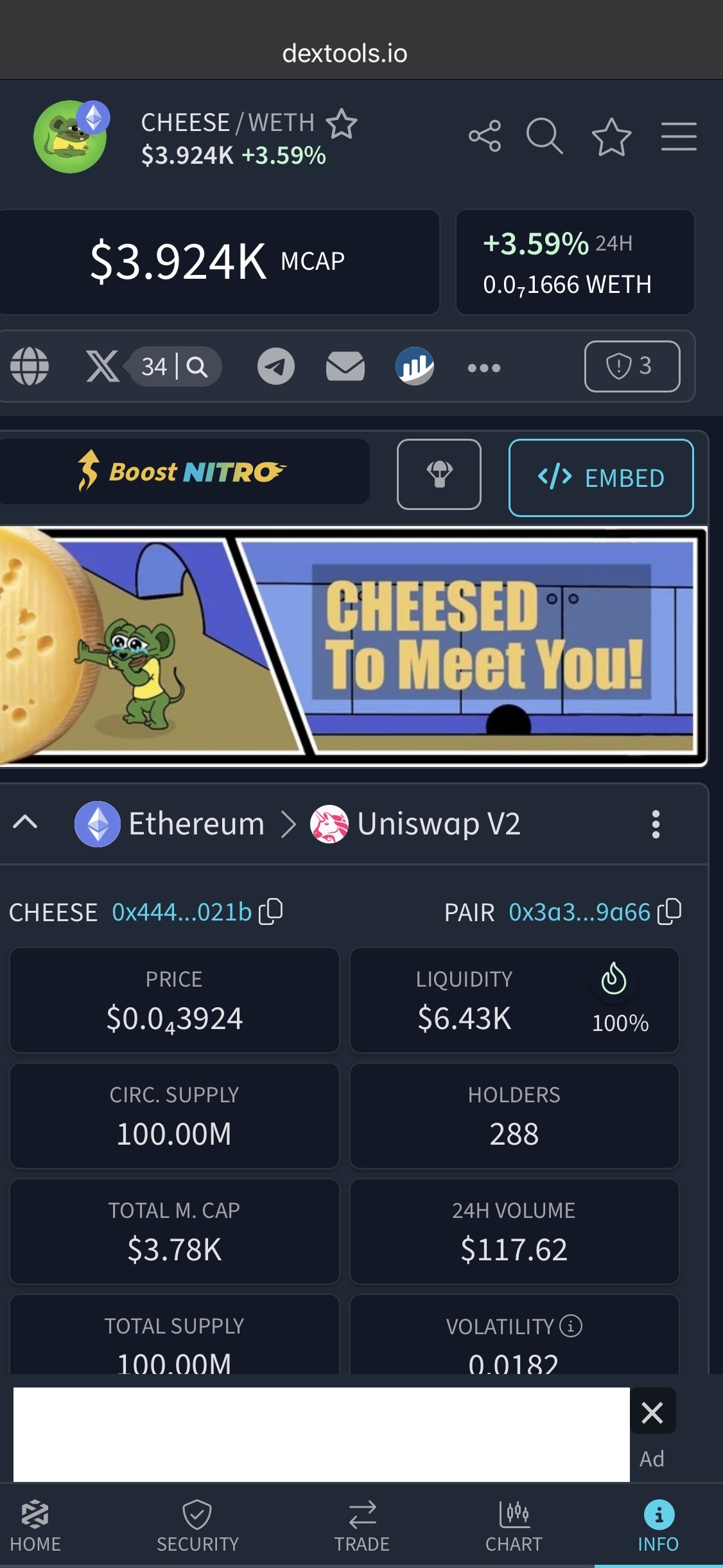The height and width of the screenshot is (1568, 723).
Task: Tap the Boost NITRO button
Action: pyautogui.click(x=183, y=472)
